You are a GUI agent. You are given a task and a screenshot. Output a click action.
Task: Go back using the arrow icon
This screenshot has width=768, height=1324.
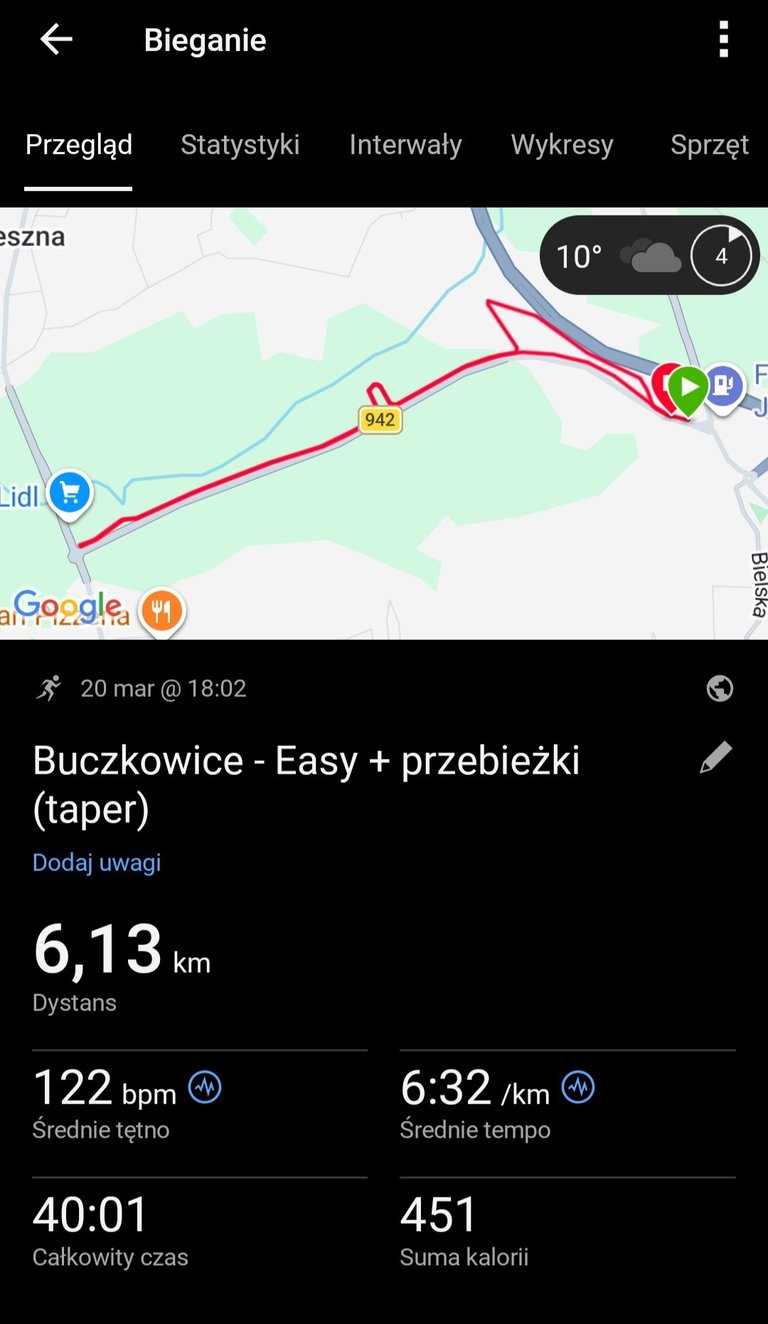point(56,40)
